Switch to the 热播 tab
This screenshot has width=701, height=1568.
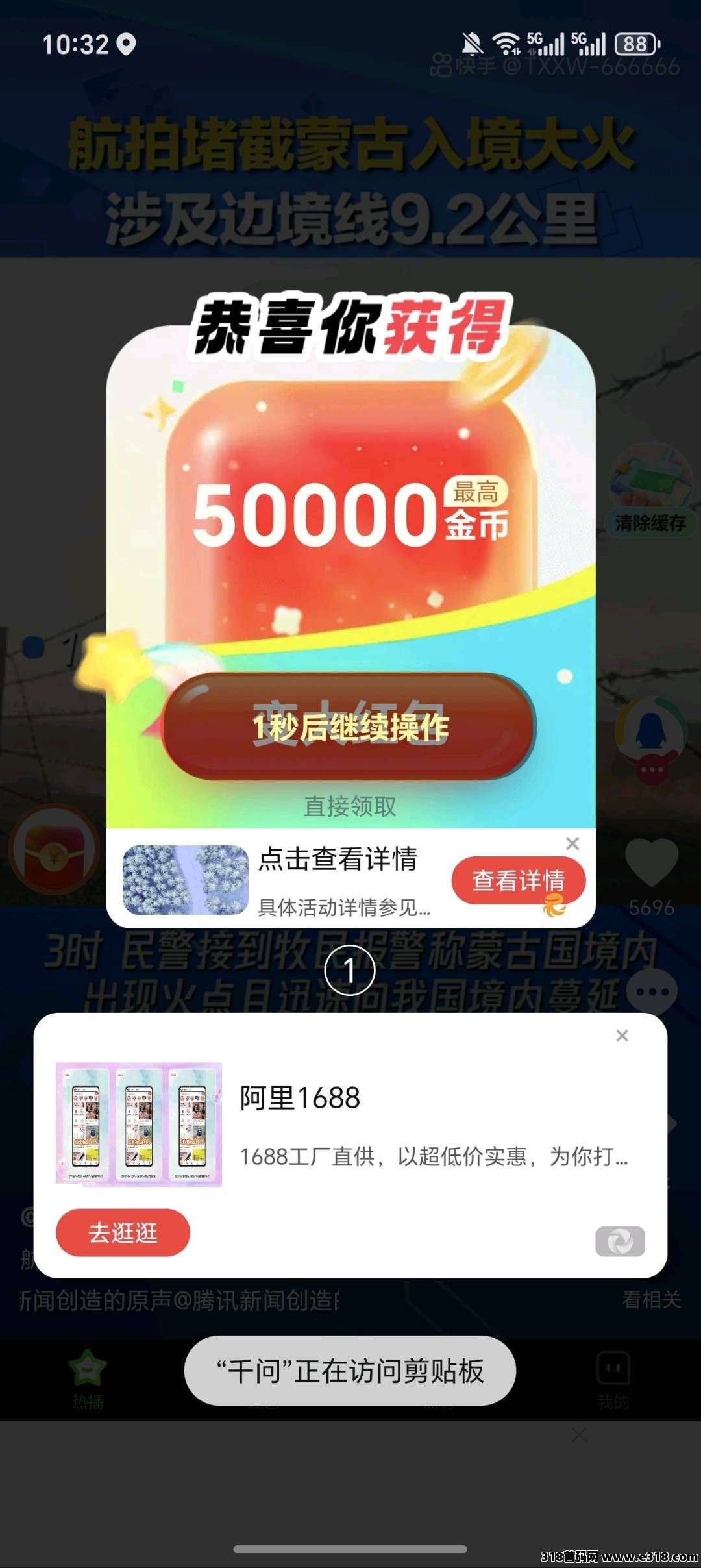[88, 1379]
